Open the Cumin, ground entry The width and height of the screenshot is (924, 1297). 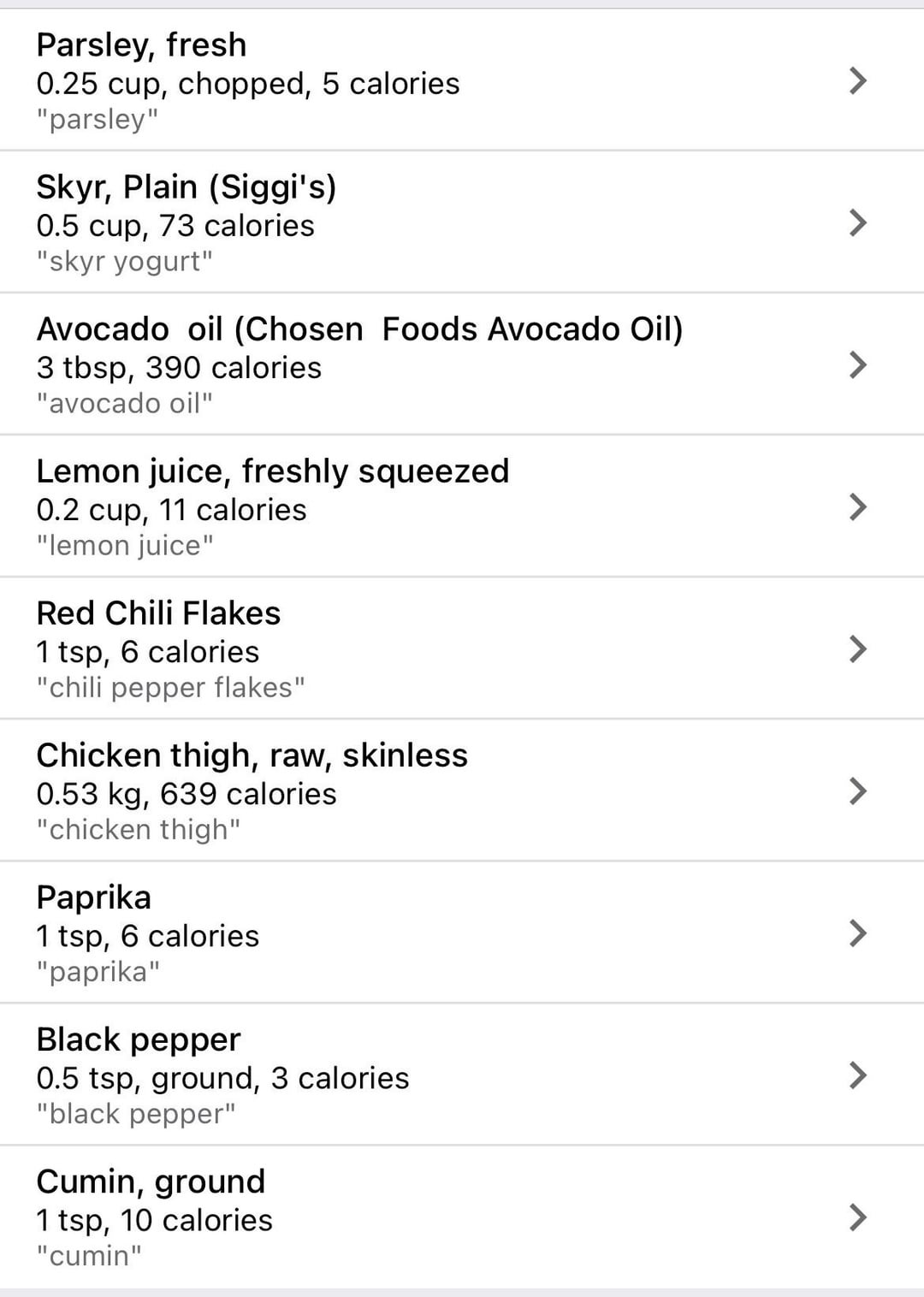462,1217
